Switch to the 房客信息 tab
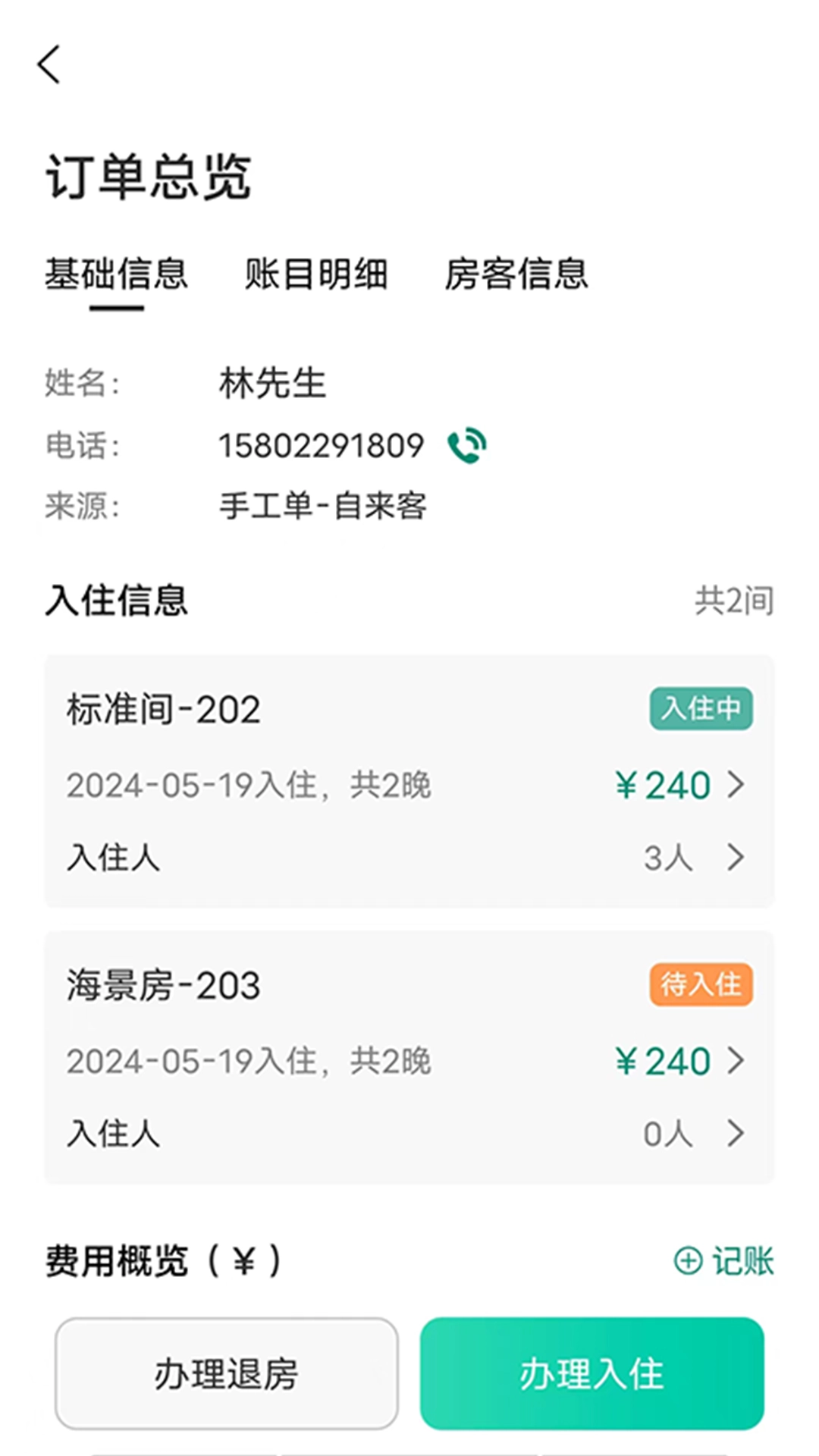The width and height of the screenshot is (819, 1456). 519,277
